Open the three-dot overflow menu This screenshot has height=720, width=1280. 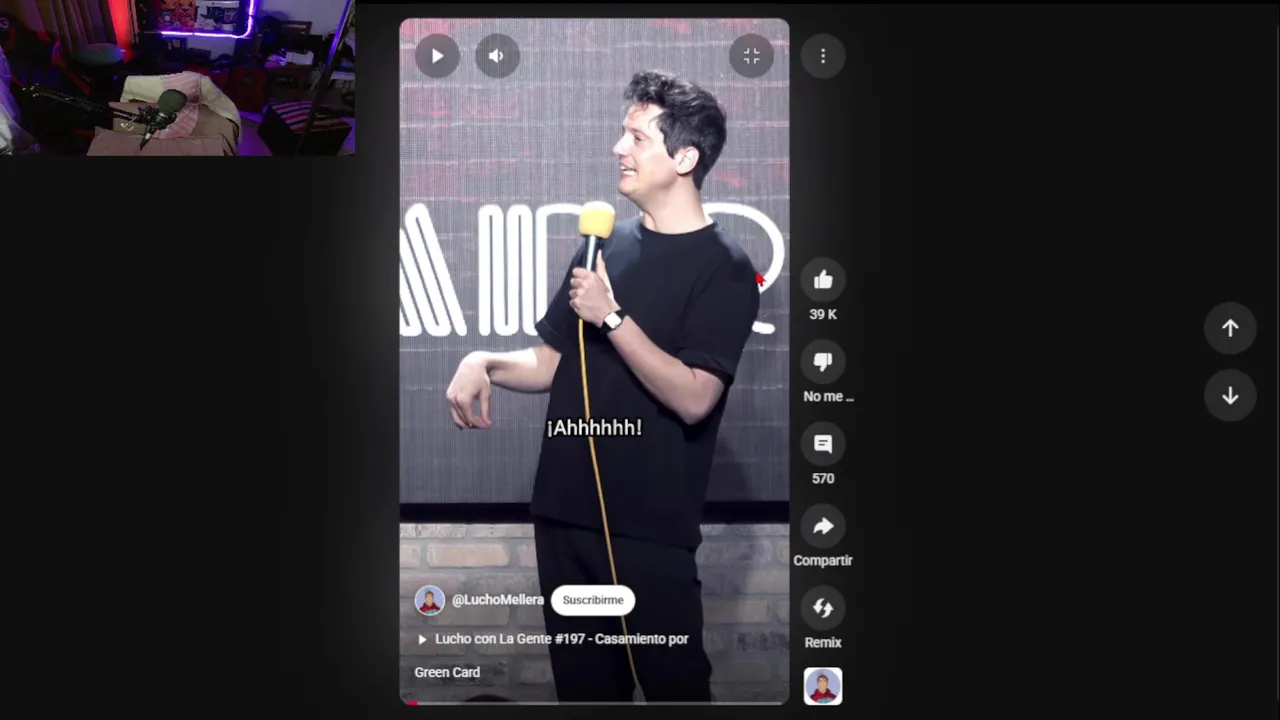pos(823,56)
